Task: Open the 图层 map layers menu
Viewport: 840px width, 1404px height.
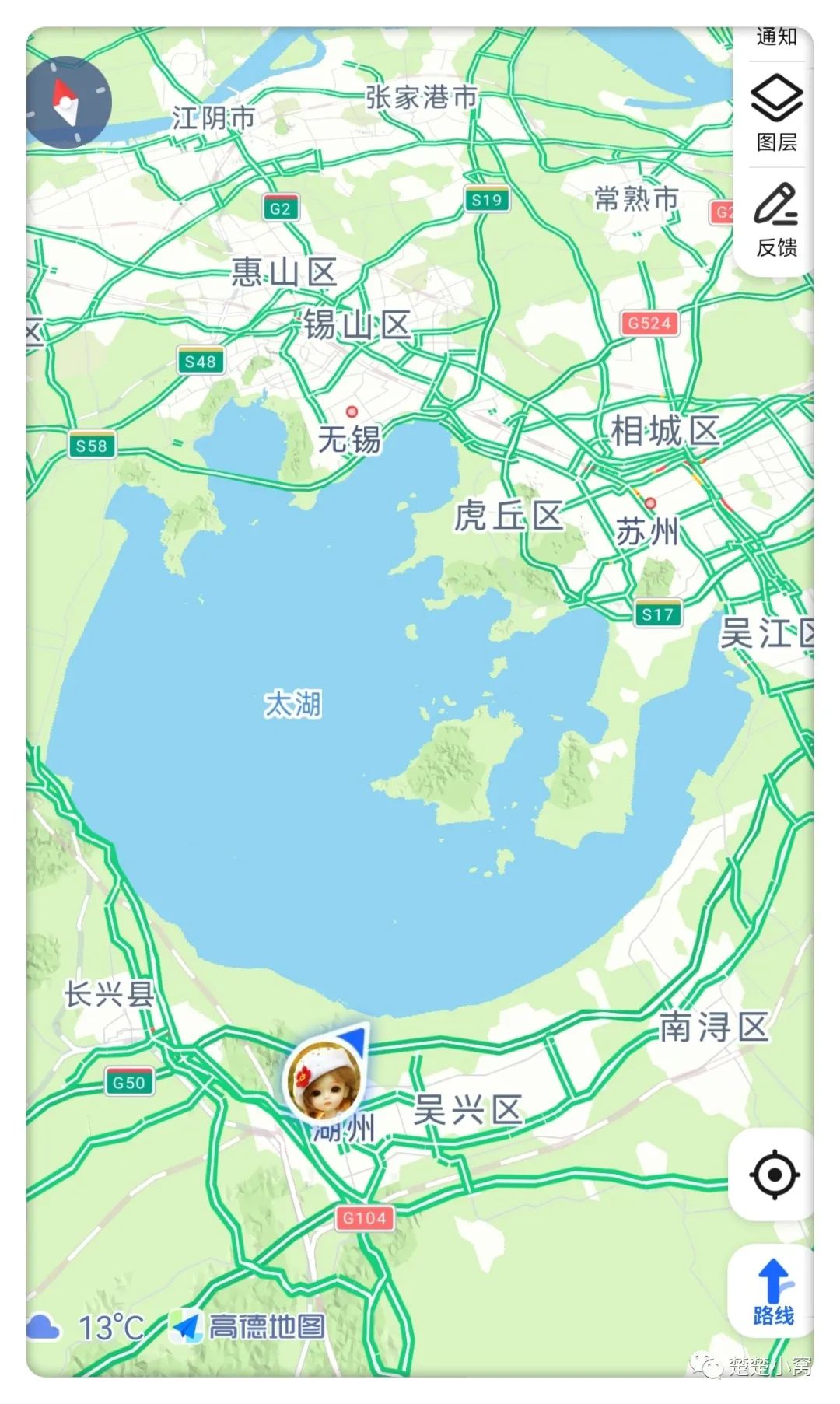Action: [x=776, y=112]
